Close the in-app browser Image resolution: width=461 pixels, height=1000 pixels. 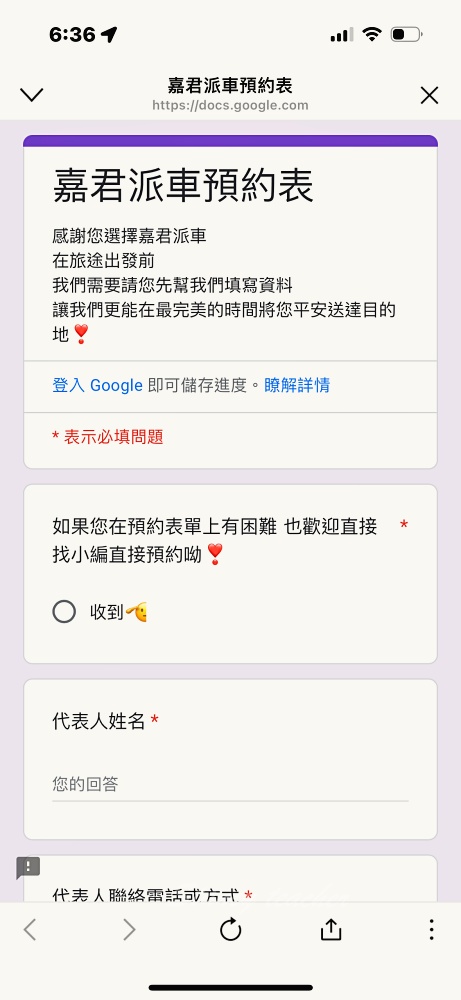[429, 95]
